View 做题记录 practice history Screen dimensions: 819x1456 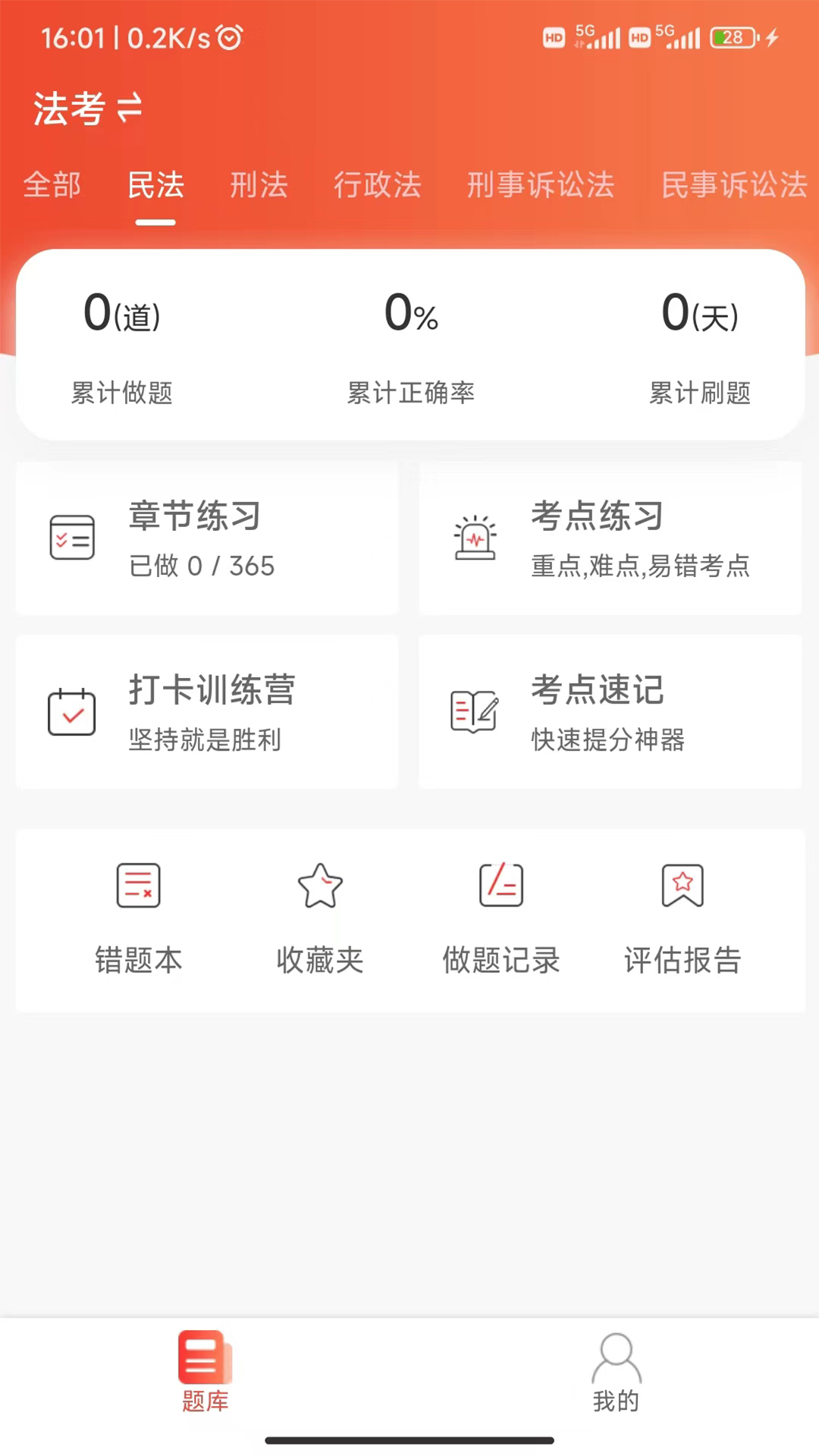tap(501, 919)
